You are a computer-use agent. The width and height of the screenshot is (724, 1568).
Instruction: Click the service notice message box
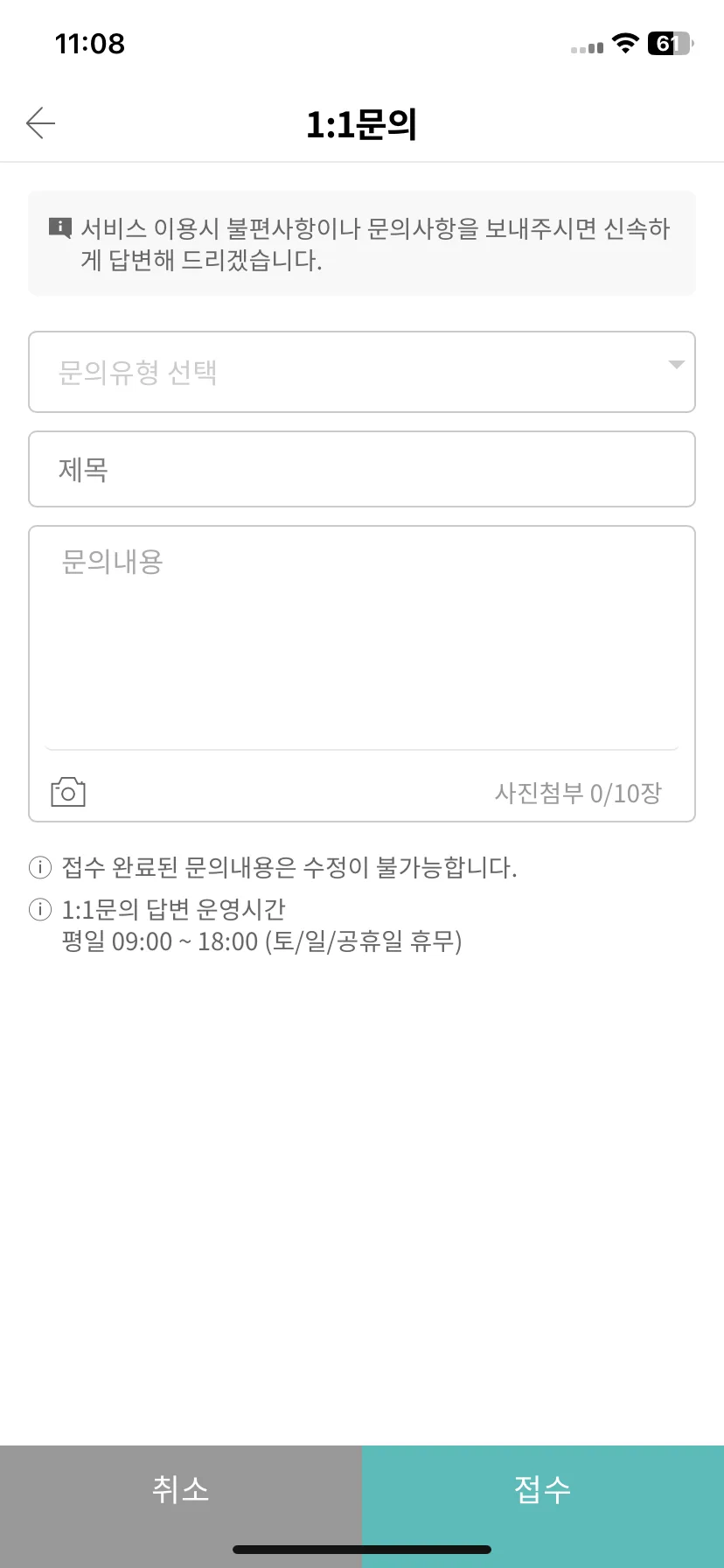(362, 243)
